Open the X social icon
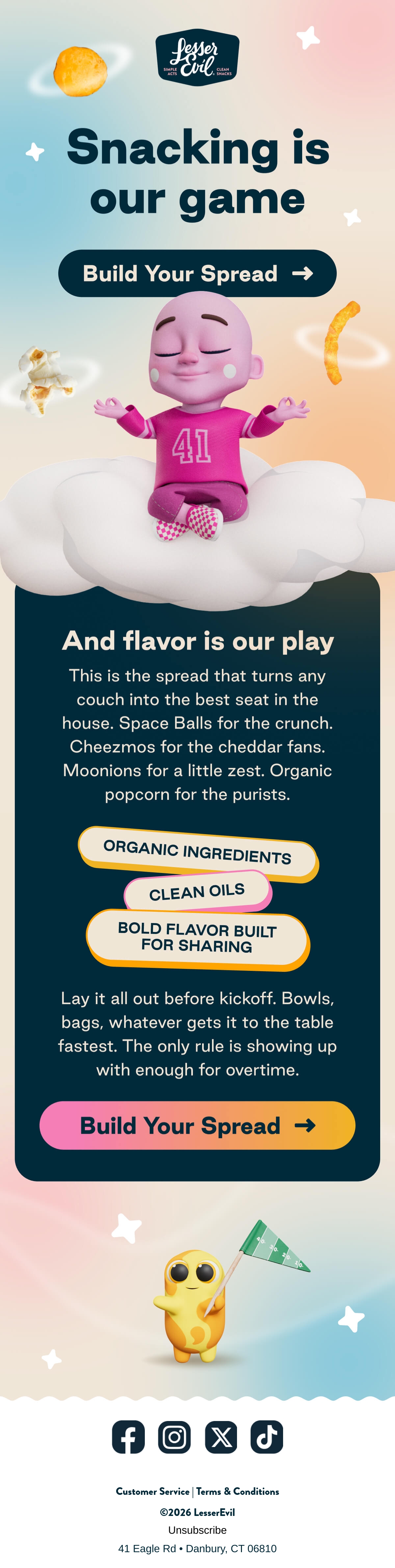 click(221, 1437)
